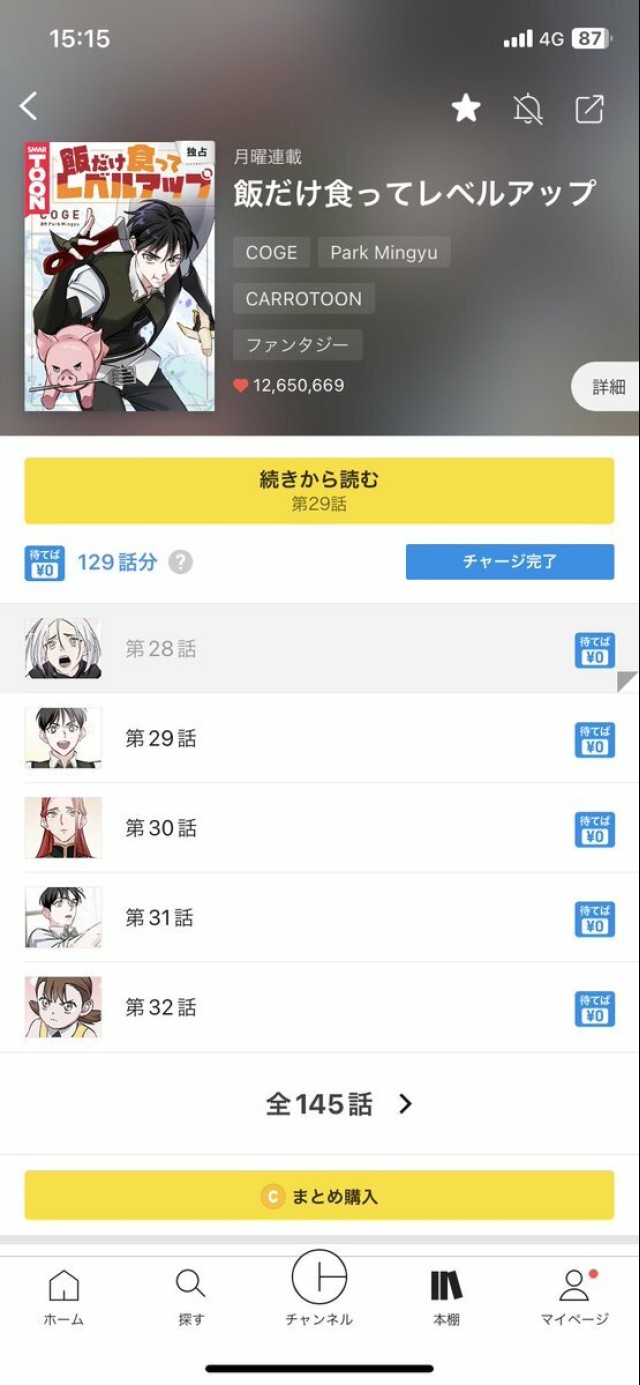640x1385 pixels.
Task: Tap the チャージ完了 button
Action: pyautogui.click(x=509, y=562)
